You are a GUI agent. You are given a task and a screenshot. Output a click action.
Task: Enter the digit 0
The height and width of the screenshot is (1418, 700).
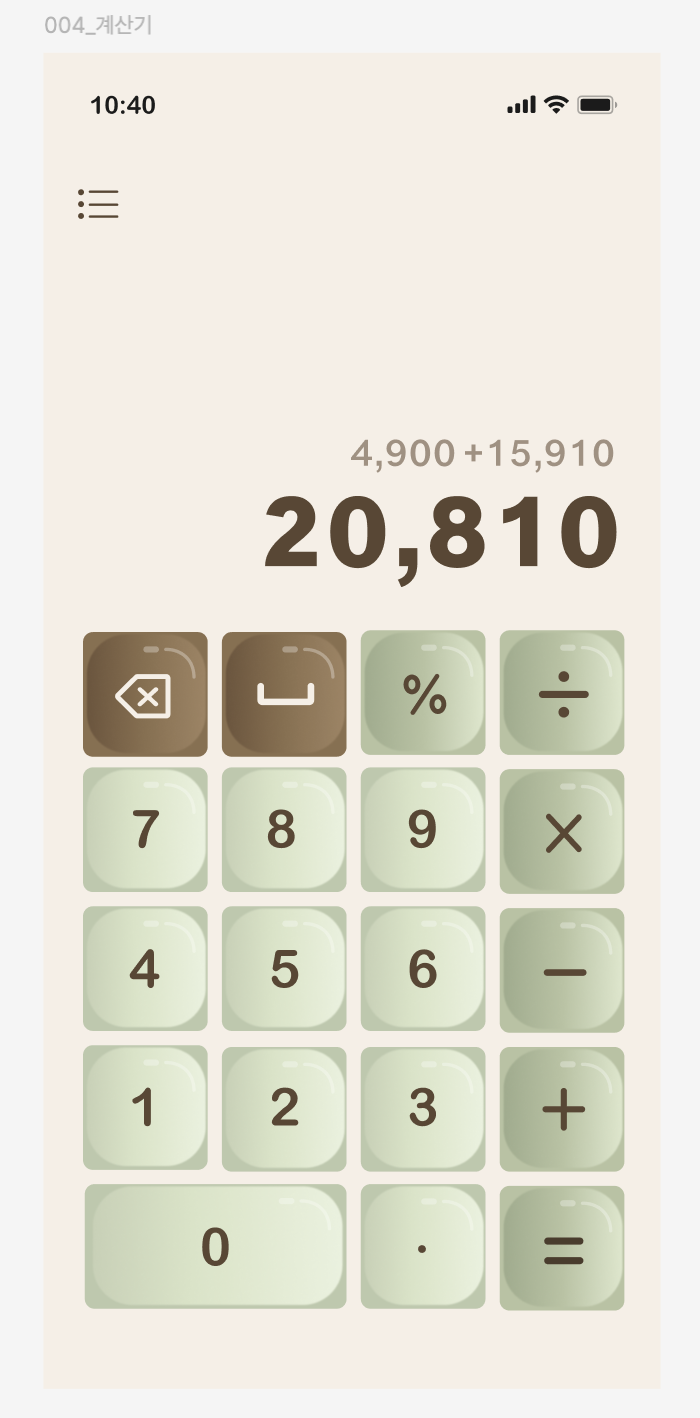[215, 1247]
